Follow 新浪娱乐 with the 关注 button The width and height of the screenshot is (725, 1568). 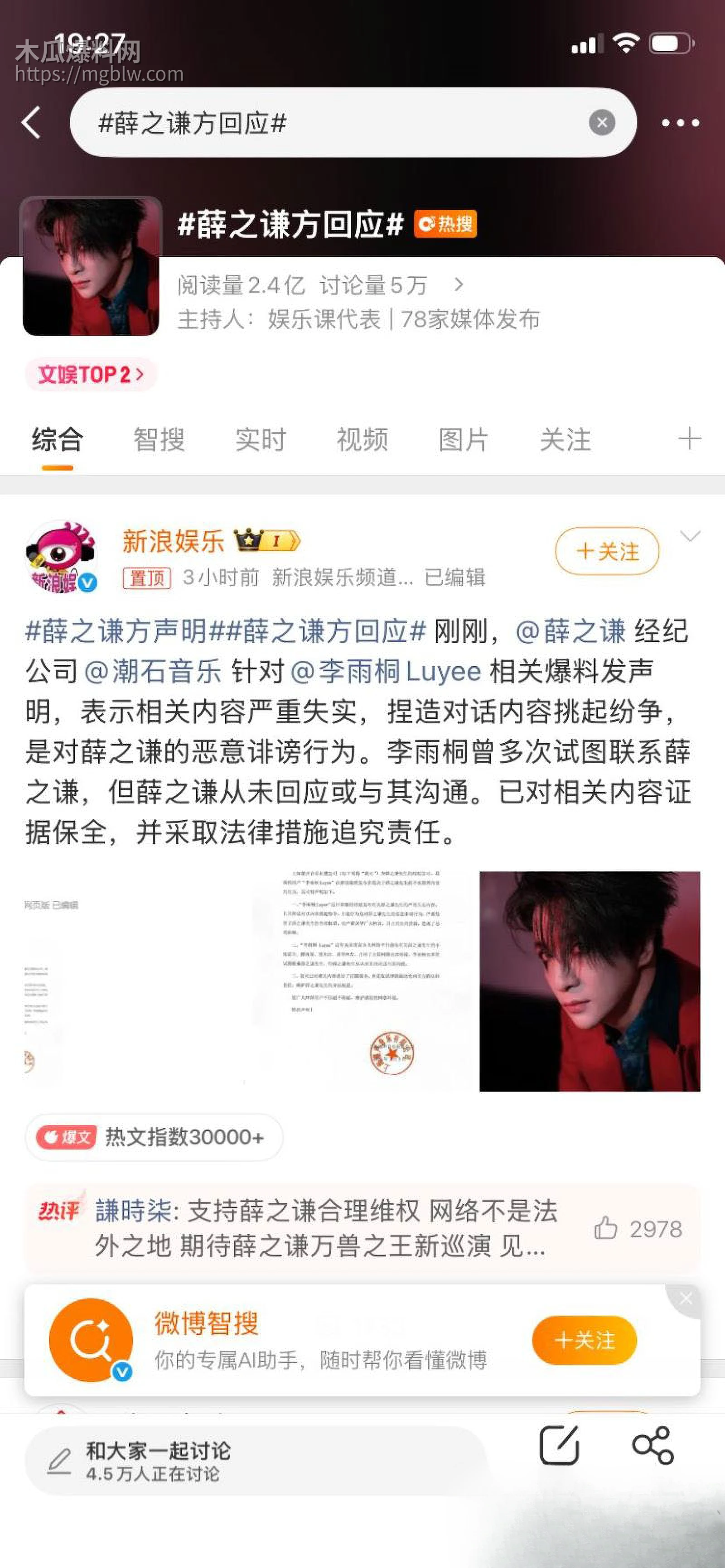(606, 551)
